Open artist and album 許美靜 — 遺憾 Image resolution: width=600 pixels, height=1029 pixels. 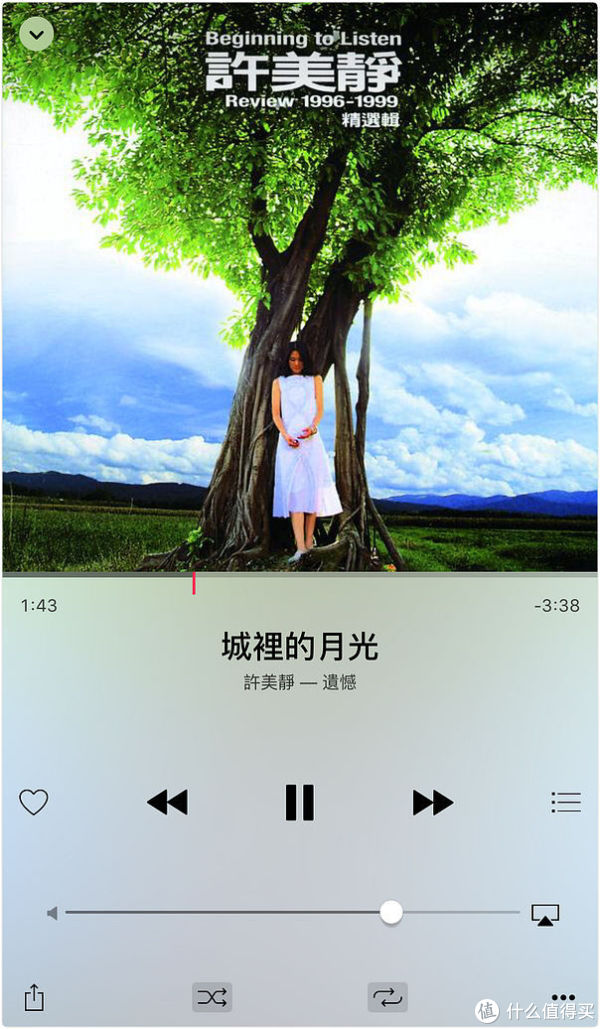tap(300, 684)
